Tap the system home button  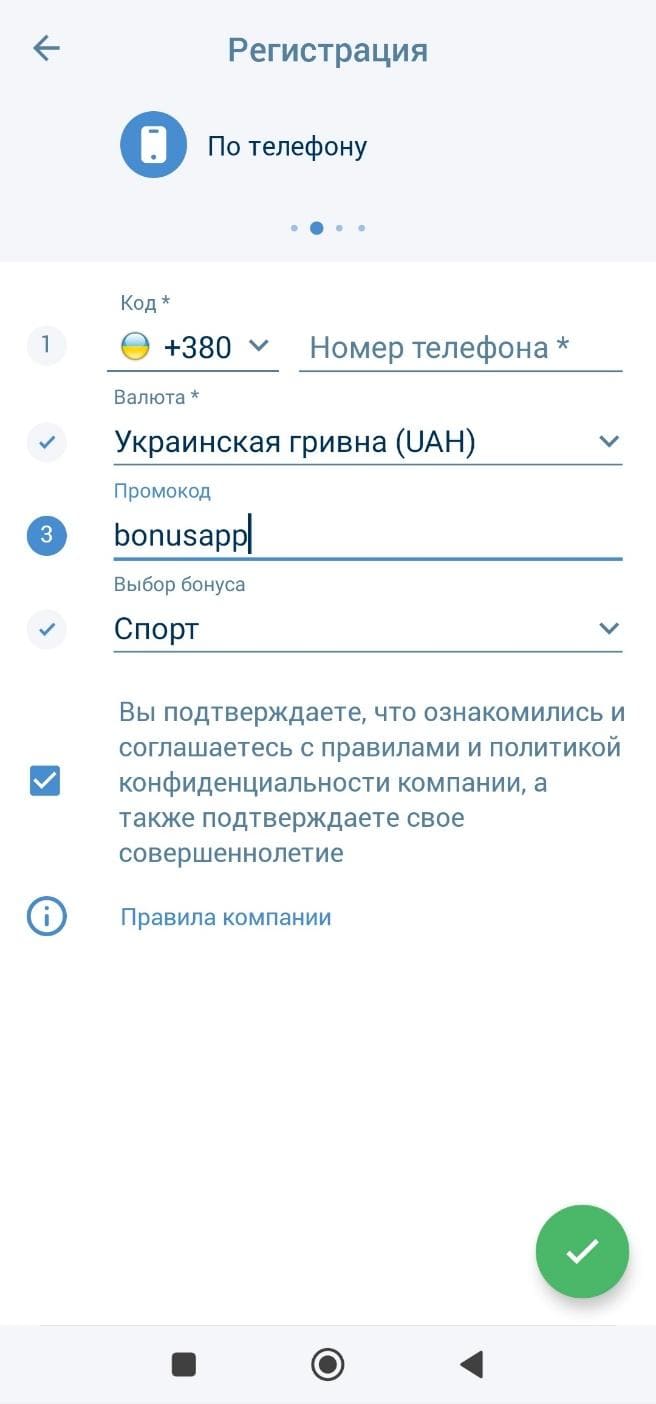tap(328, 1364)
